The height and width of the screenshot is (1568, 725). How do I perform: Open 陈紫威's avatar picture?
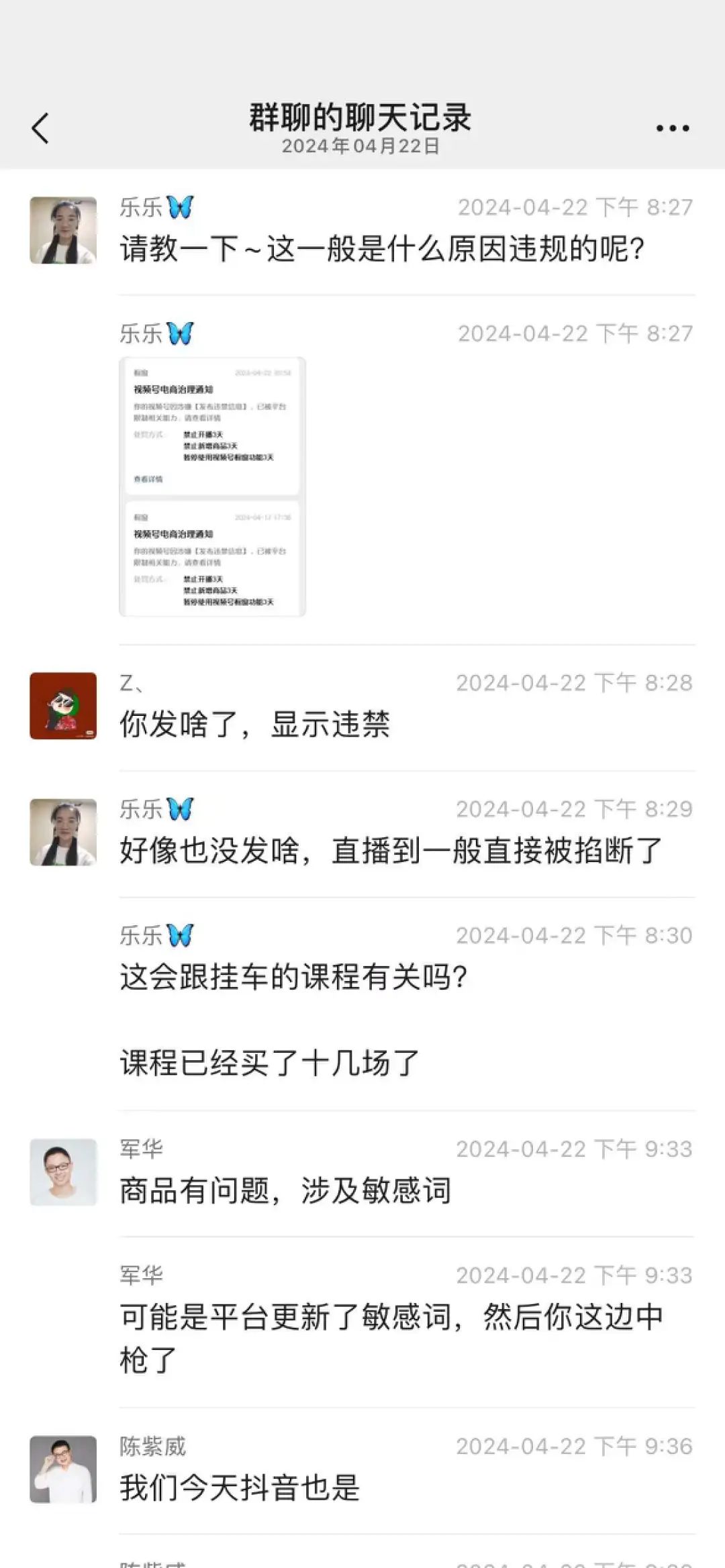[63, 1469]
